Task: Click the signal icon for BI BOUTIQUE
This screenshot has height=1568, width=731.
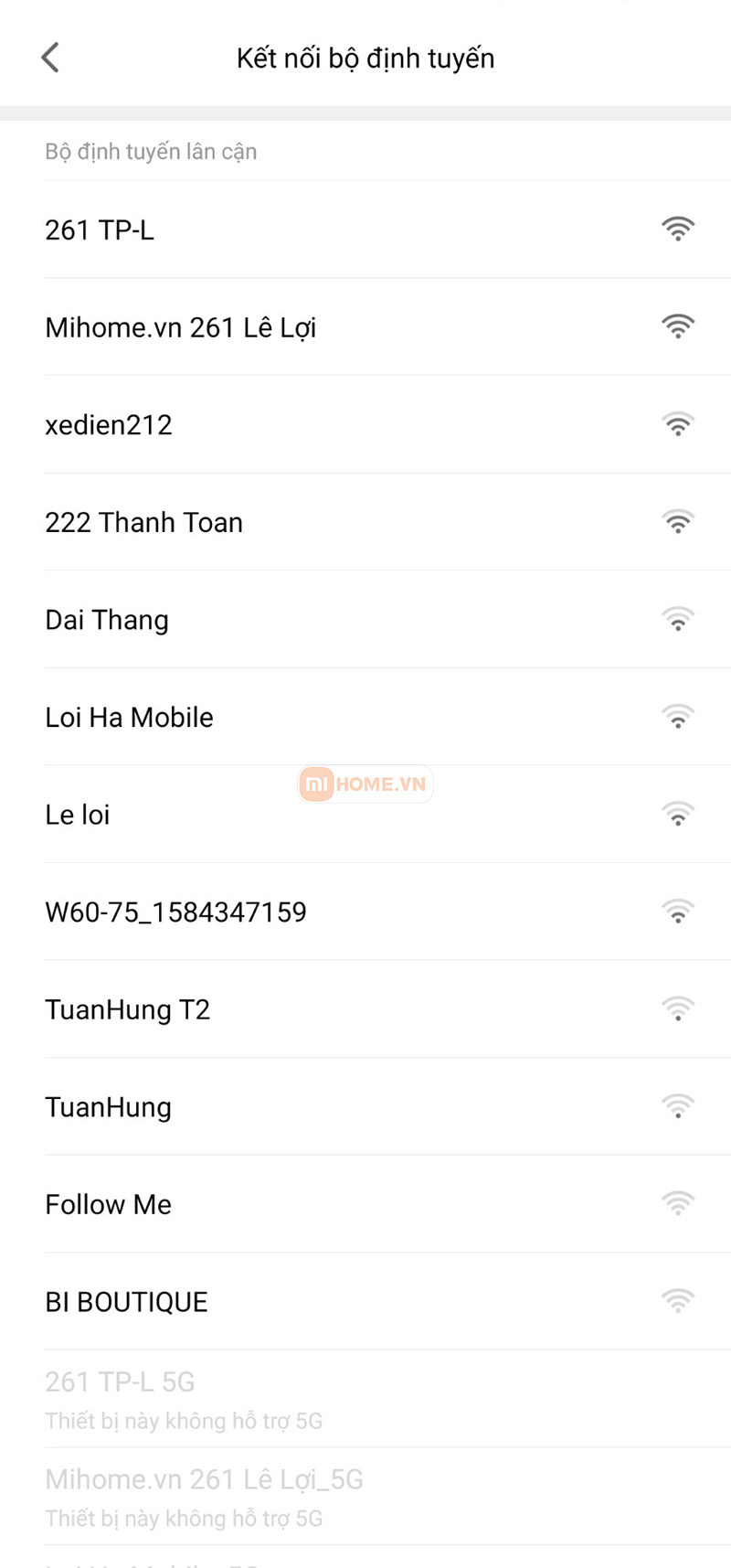Action: point(678,1301)
